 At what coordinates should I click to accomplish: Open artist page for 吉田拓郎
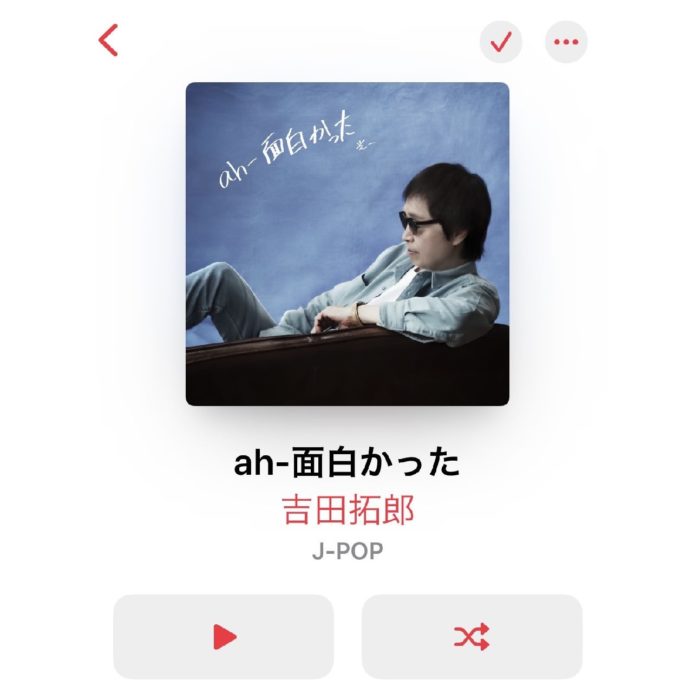[348, 509]
